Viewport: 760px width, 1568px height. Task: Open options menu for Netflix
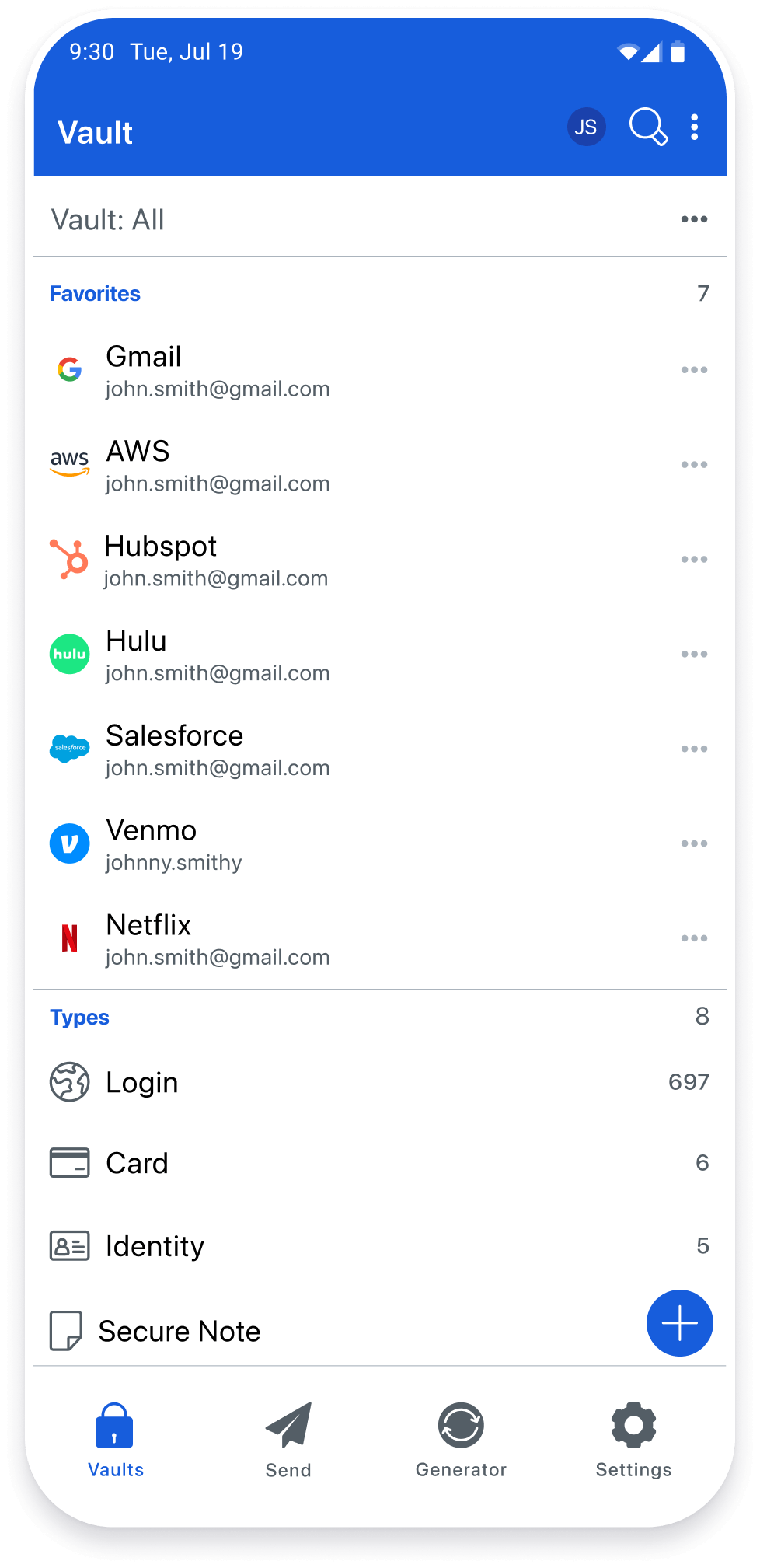(694, 938)
